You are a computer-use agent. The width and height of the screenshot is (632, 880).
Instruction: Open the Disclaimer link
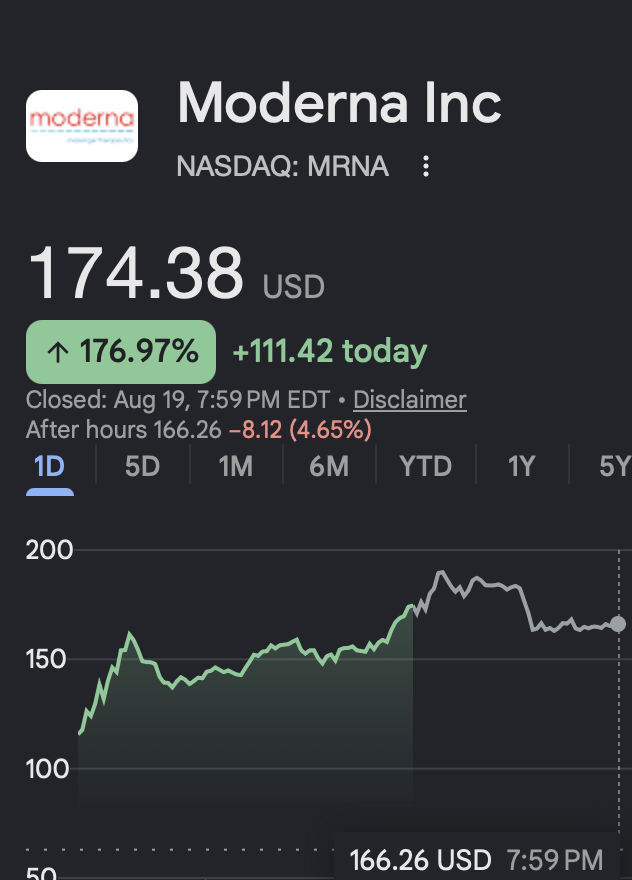coord(410,400)
